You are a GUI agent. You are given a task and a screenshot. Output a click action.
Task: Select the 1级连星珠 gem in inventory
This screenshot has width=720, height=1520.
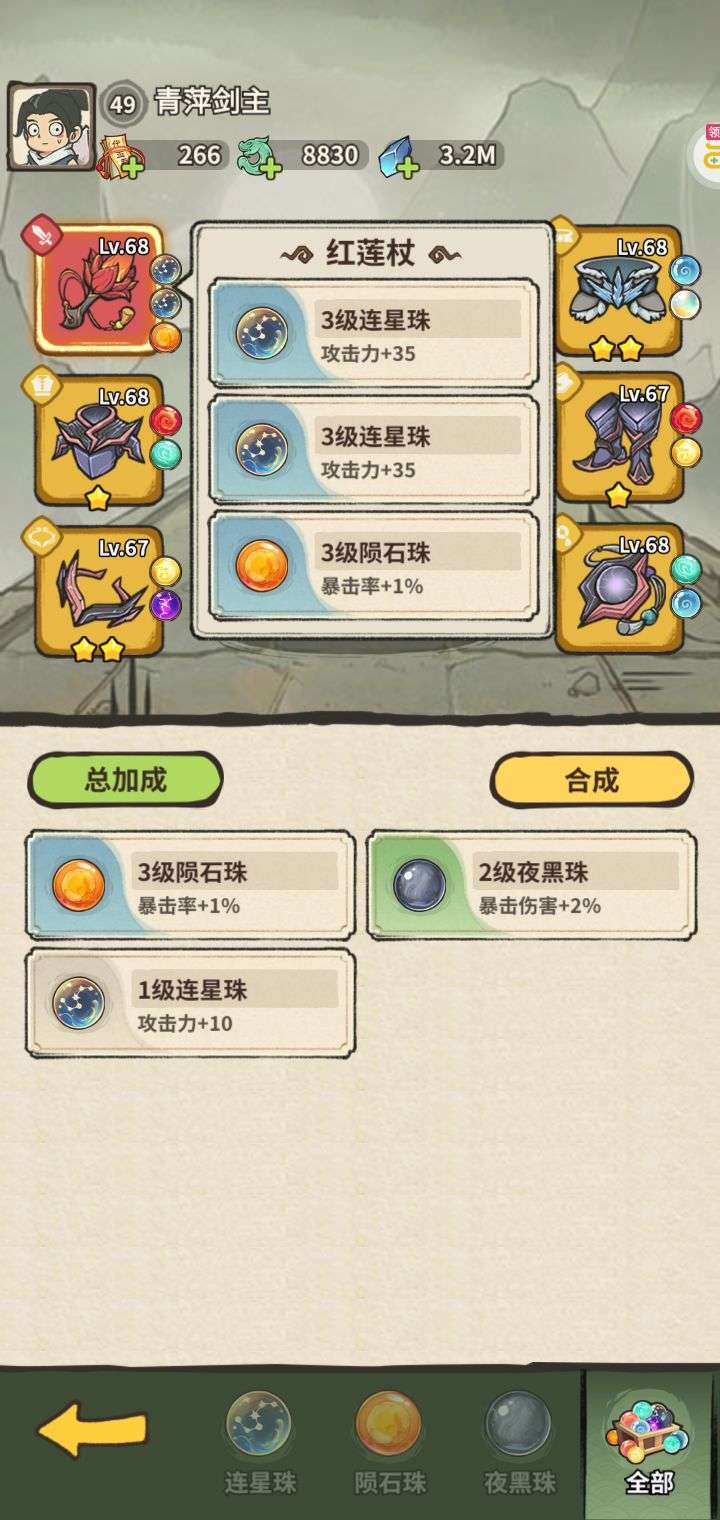[190, 1003]
